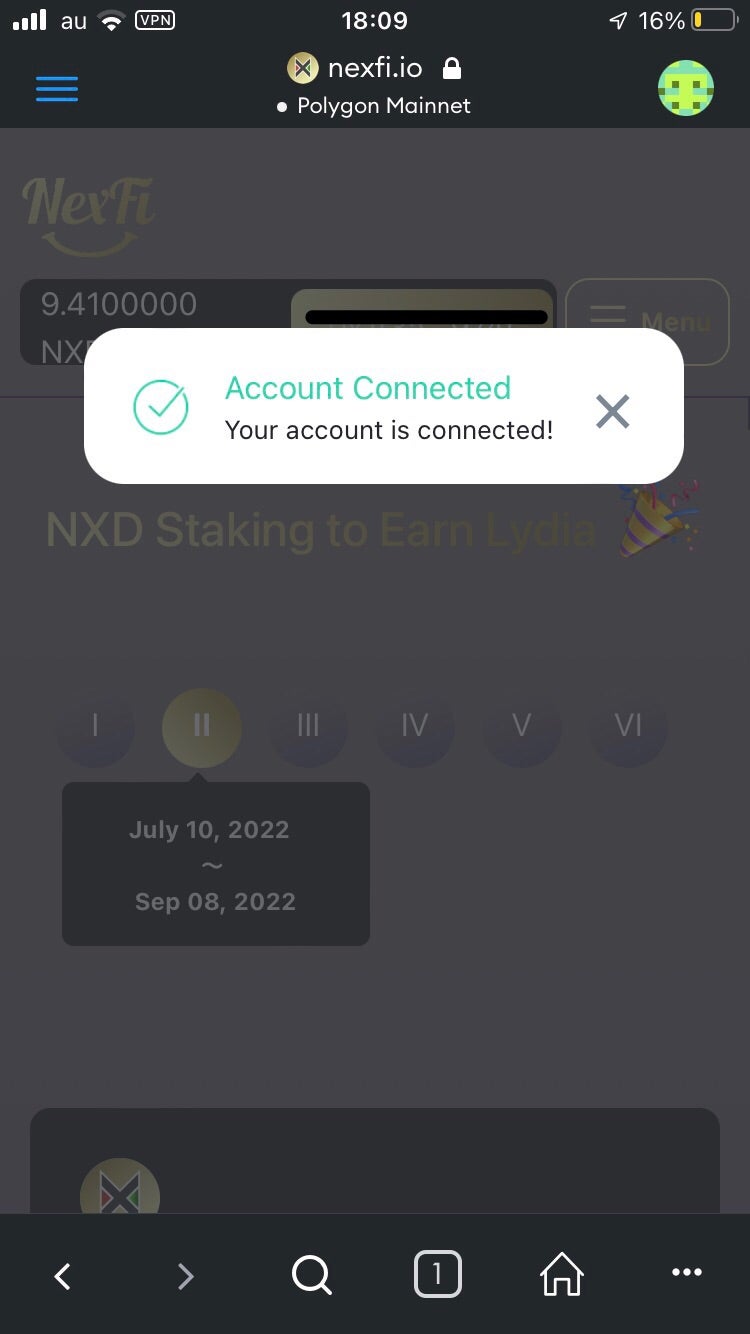This screenshot has width=750, height=1334.
Task: Dismiss the Account Connected notification
Action: tap(612, 411)
